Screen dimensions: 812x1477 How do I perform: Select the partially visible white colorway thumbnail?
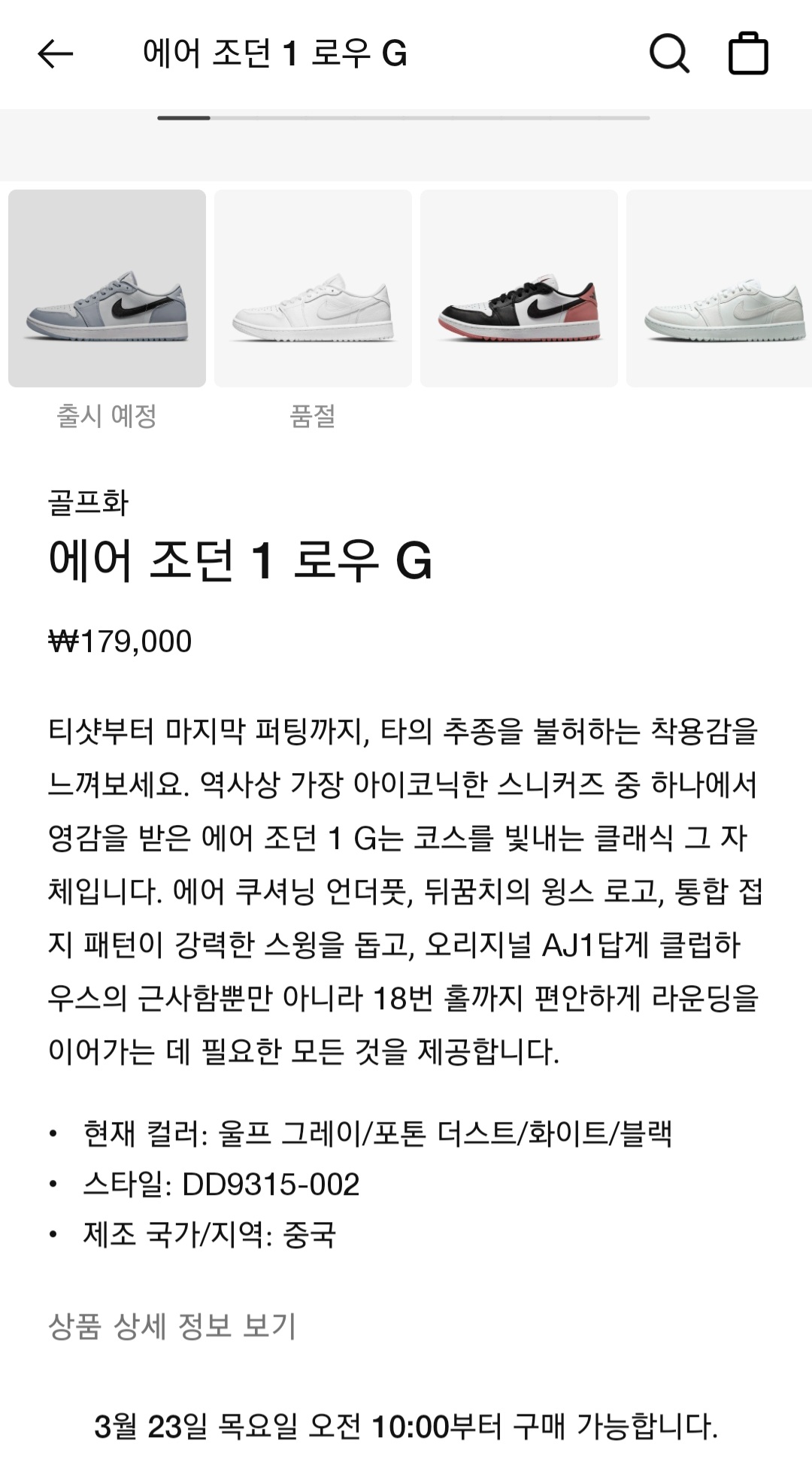(720, 289)
